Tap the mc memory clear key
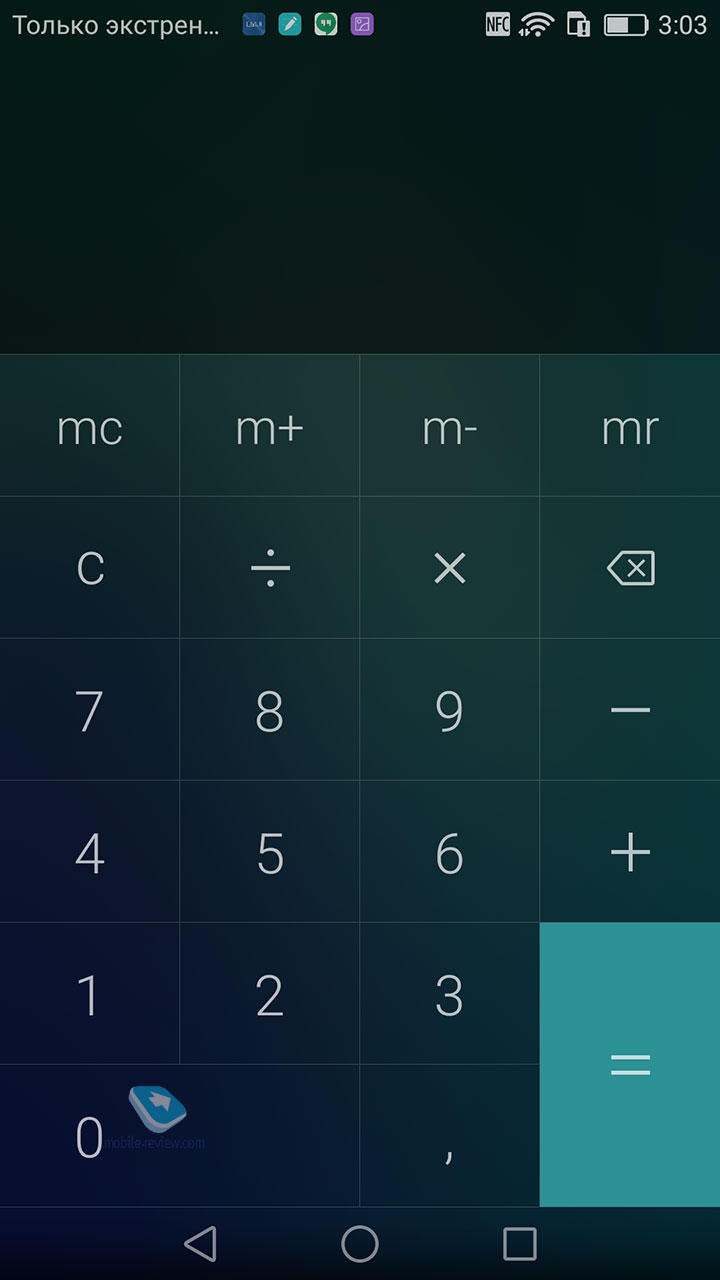Image resolution: width=720 pixels, height=1280 pixels. [90, 426]
